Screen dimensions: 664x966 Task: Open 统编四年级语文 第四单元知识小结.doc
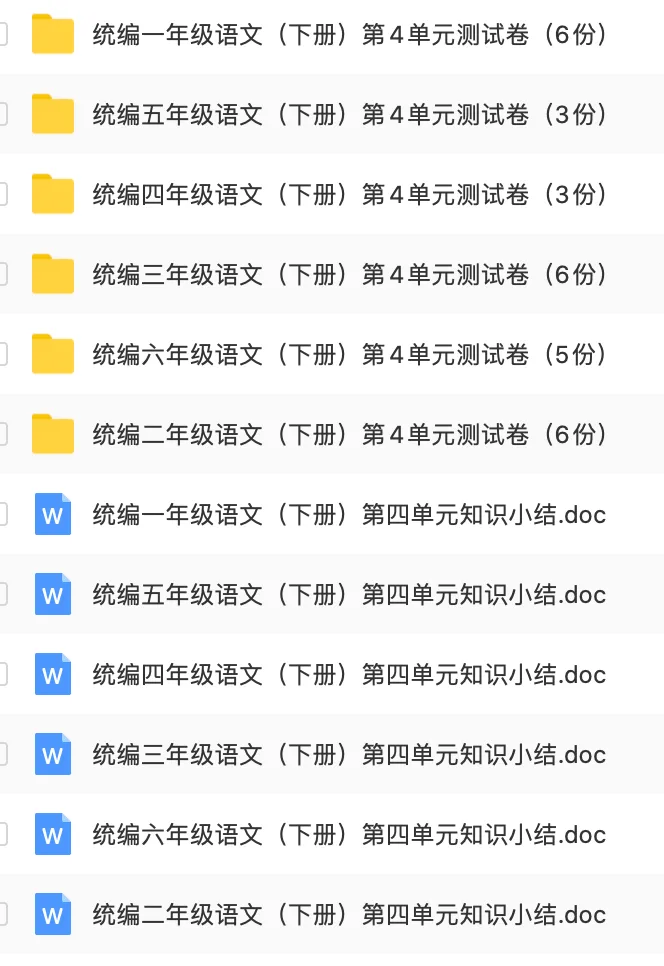[349, 675]
